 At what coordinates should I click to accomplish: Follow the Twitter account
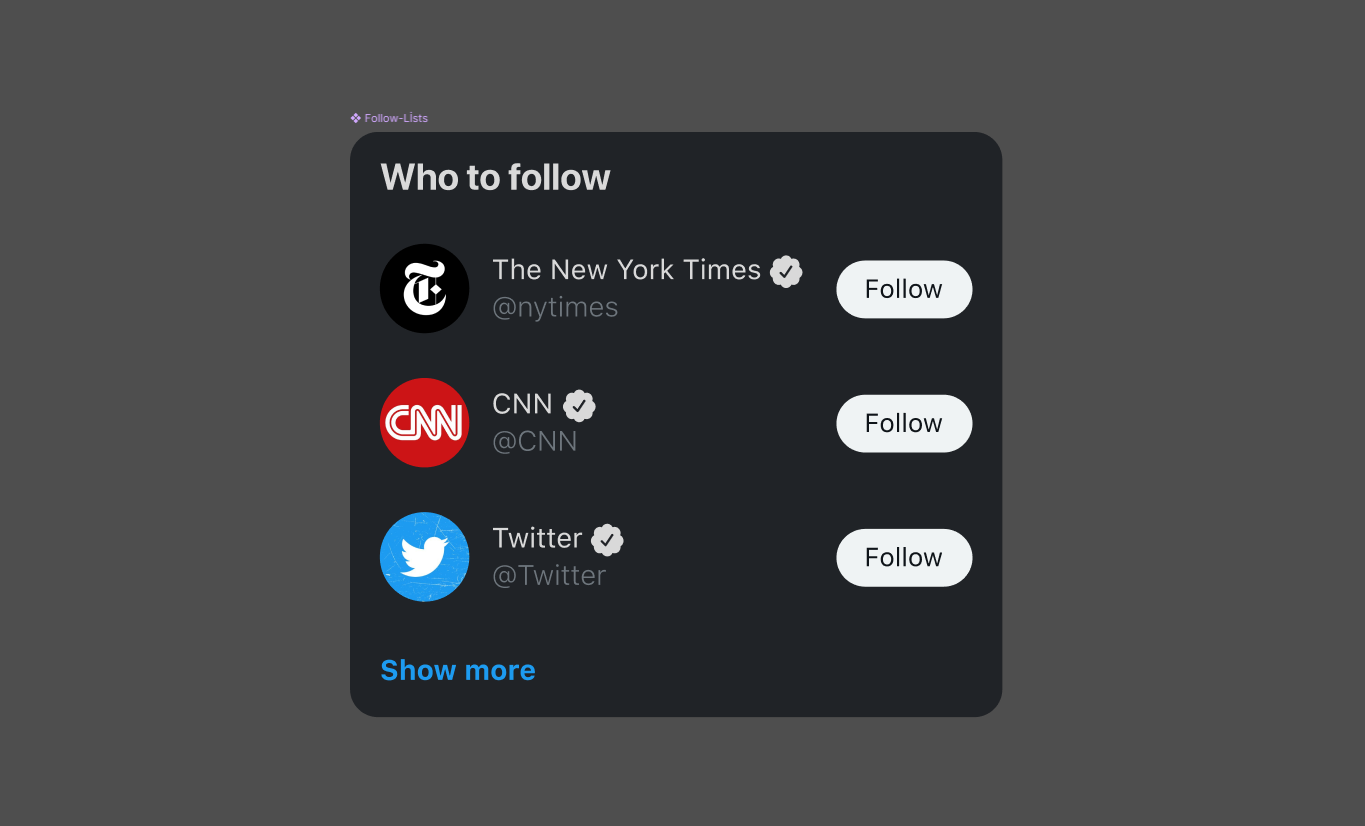903,557
